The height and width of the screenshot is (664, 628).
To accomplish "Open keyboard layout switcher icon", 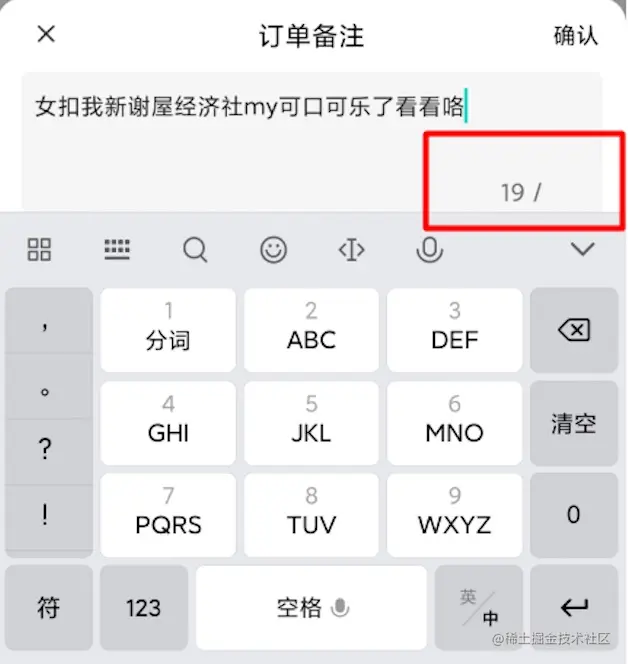I will [117, 250].
